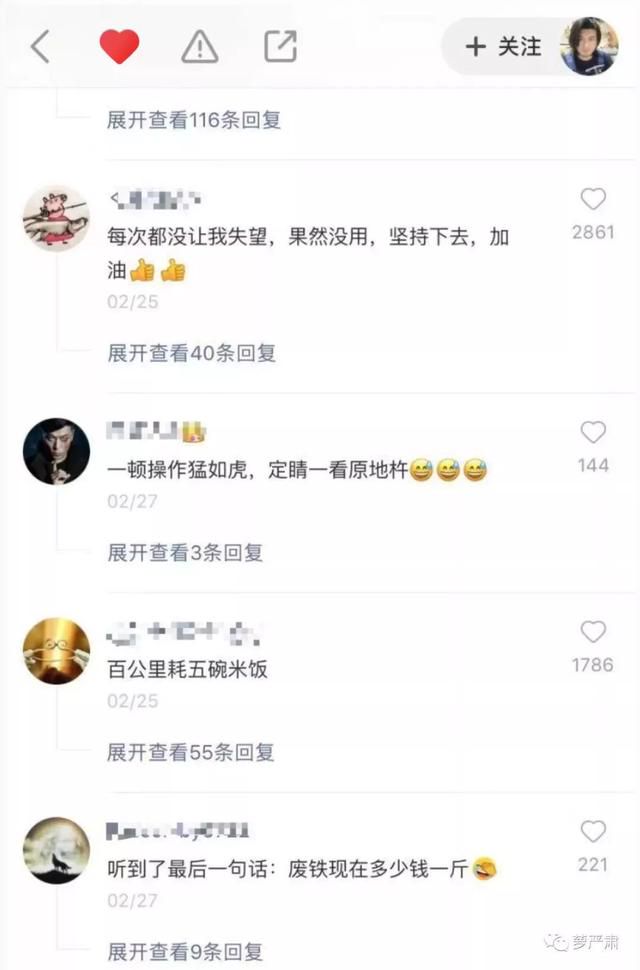640x970 pixels.
Task: Open the golden-avatar commenter's profile
Action: tap(56, 650)
